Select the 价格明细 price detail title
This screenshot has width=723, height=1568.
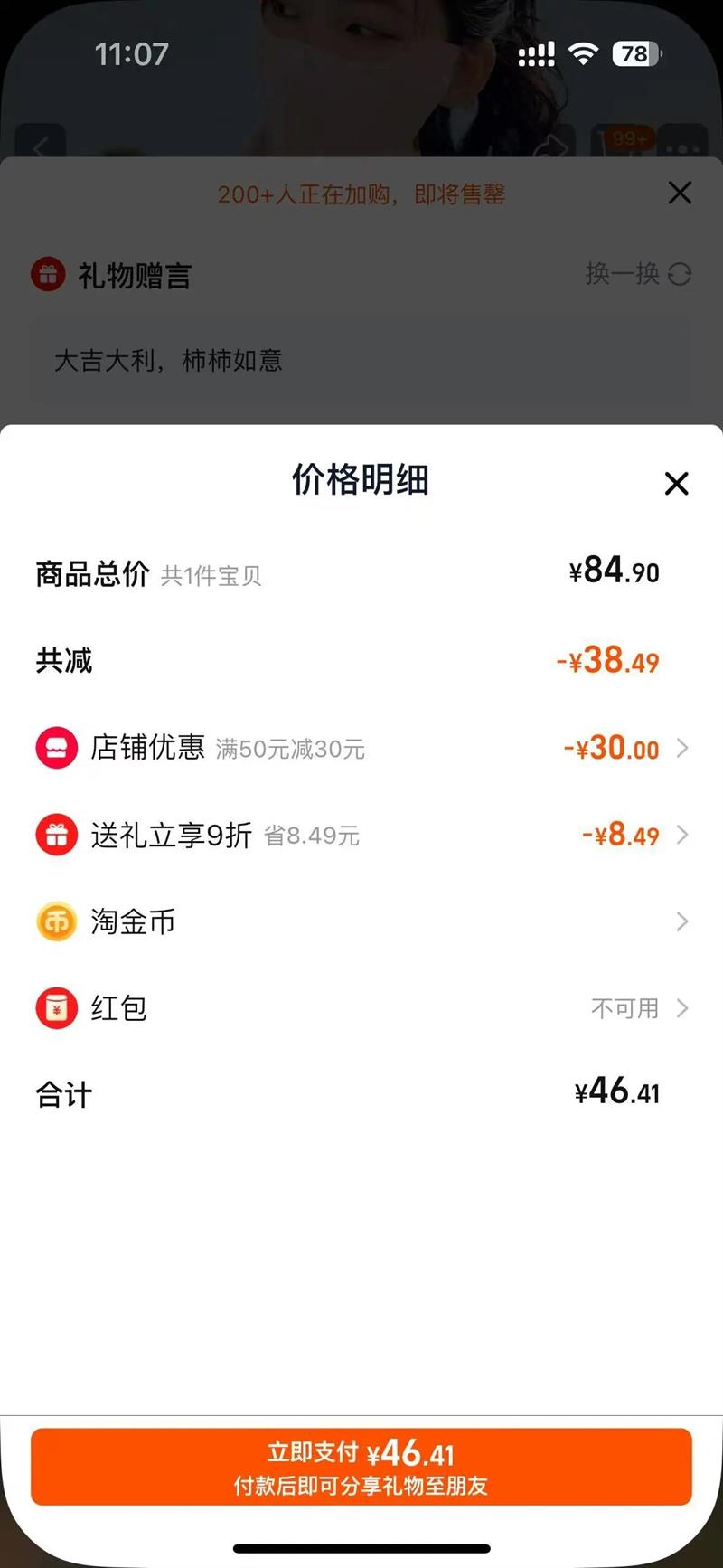pos(361,480)
